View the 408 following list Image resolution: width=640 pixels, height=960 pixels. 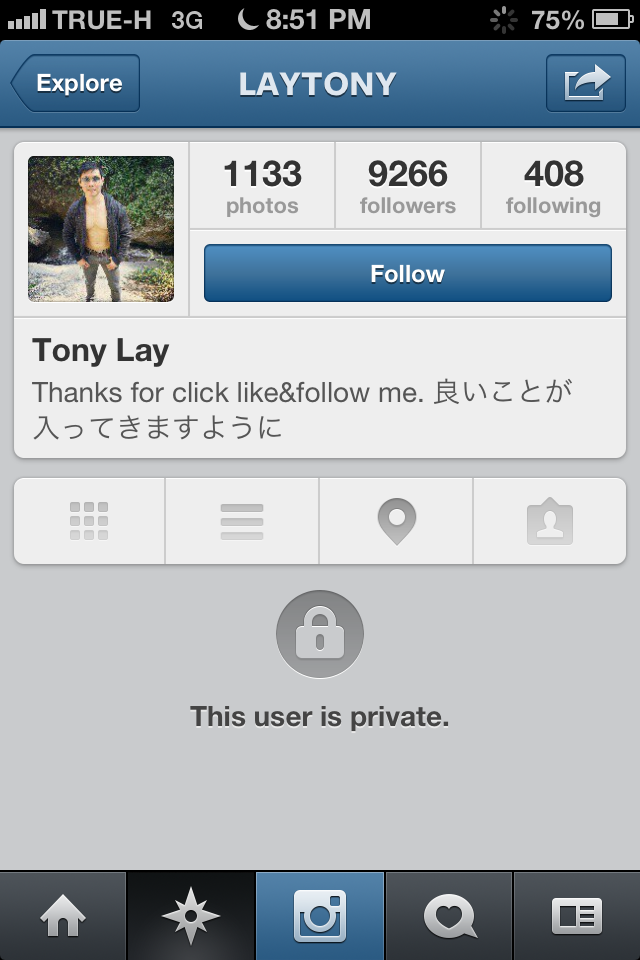[552, 186]
